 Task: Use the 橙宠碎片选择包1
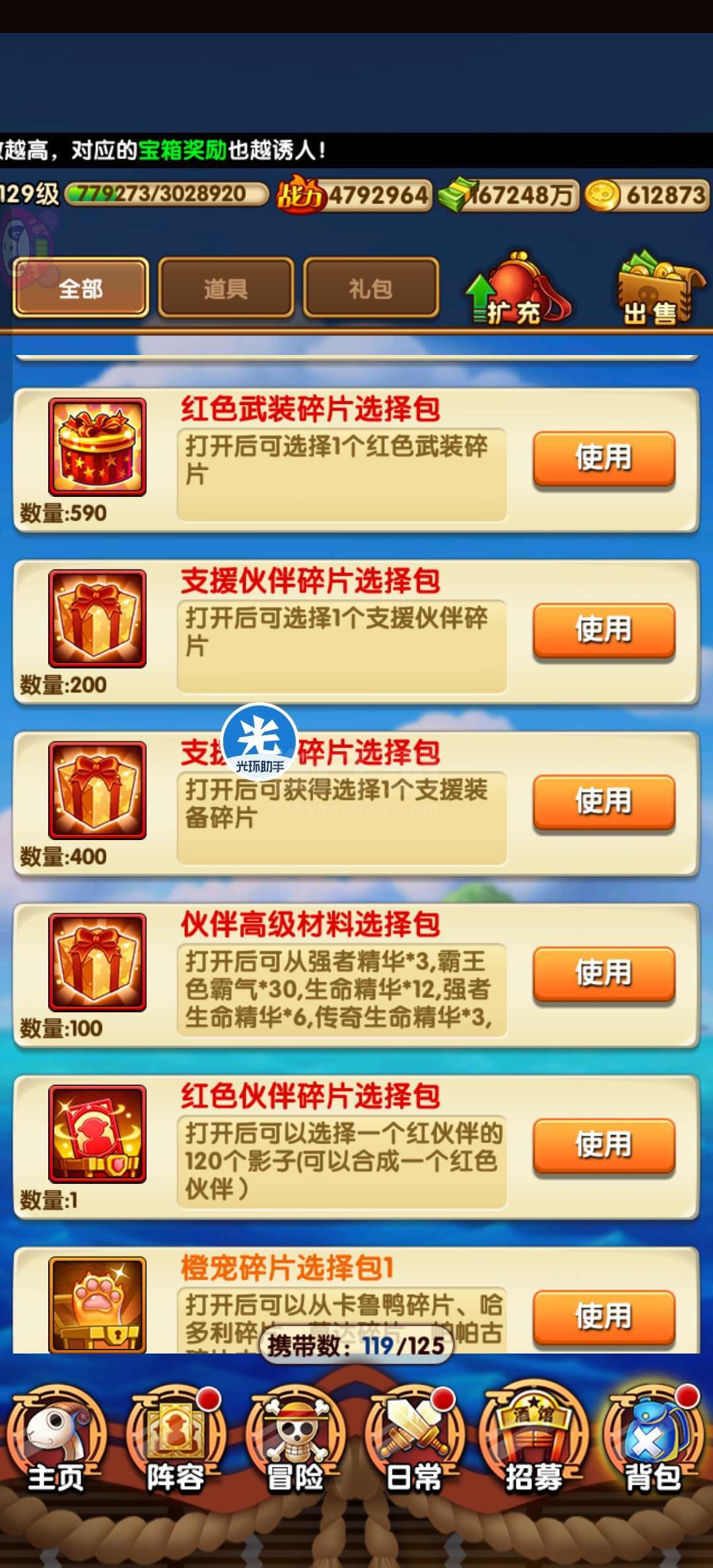click(x=604, y=1317)
